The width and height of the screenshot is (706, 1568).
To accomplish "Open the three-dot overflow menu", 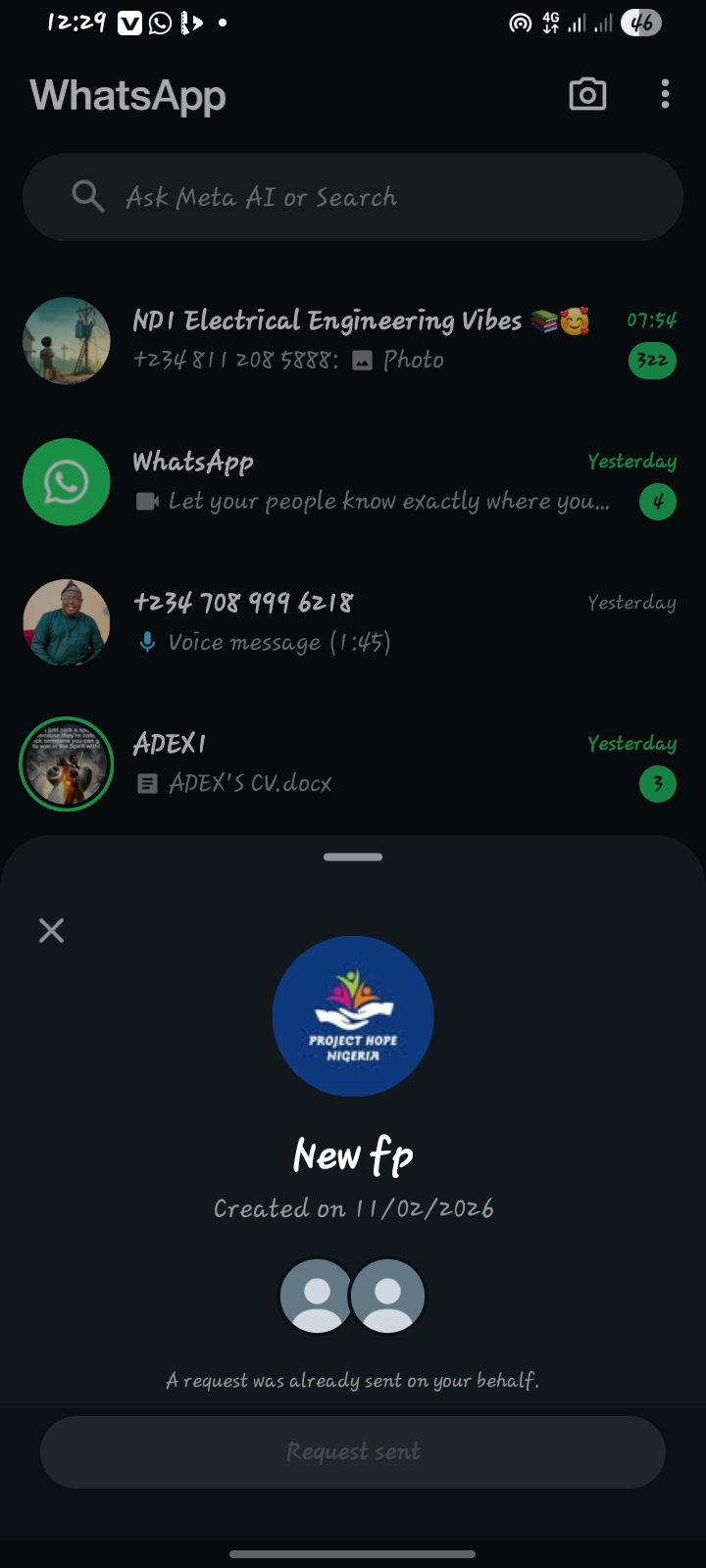I will (665, 94).
